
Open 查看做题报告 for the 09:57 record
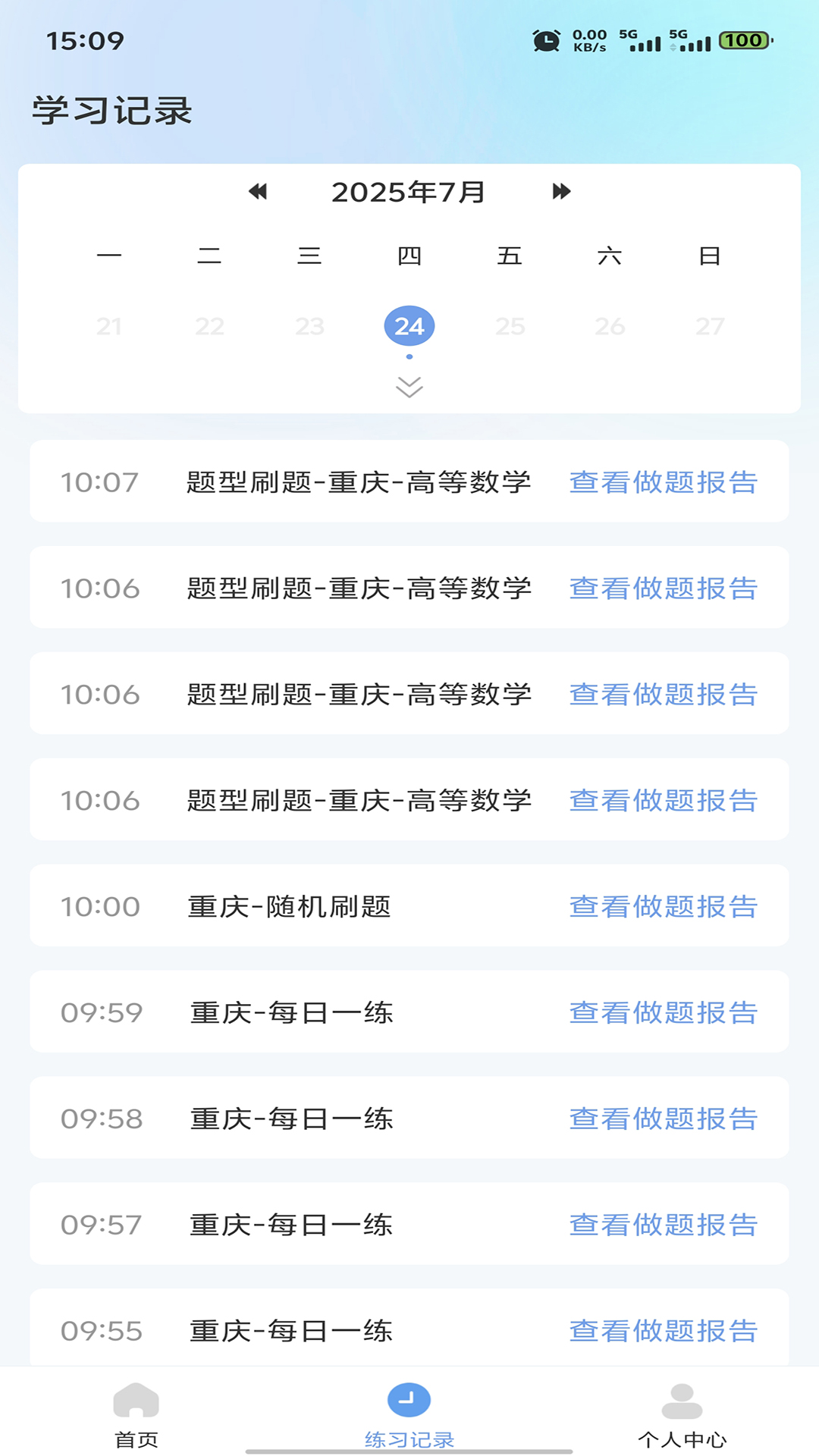(x=664, y=1225)
